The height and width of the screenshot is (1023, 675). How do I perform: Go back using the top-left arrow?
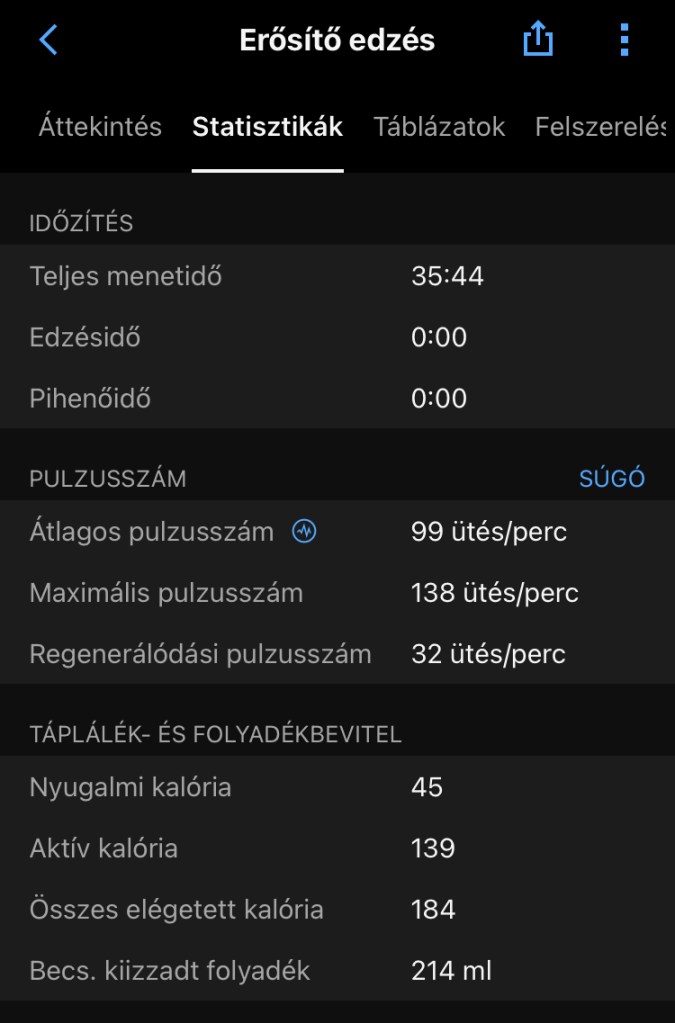click(48, 40)
